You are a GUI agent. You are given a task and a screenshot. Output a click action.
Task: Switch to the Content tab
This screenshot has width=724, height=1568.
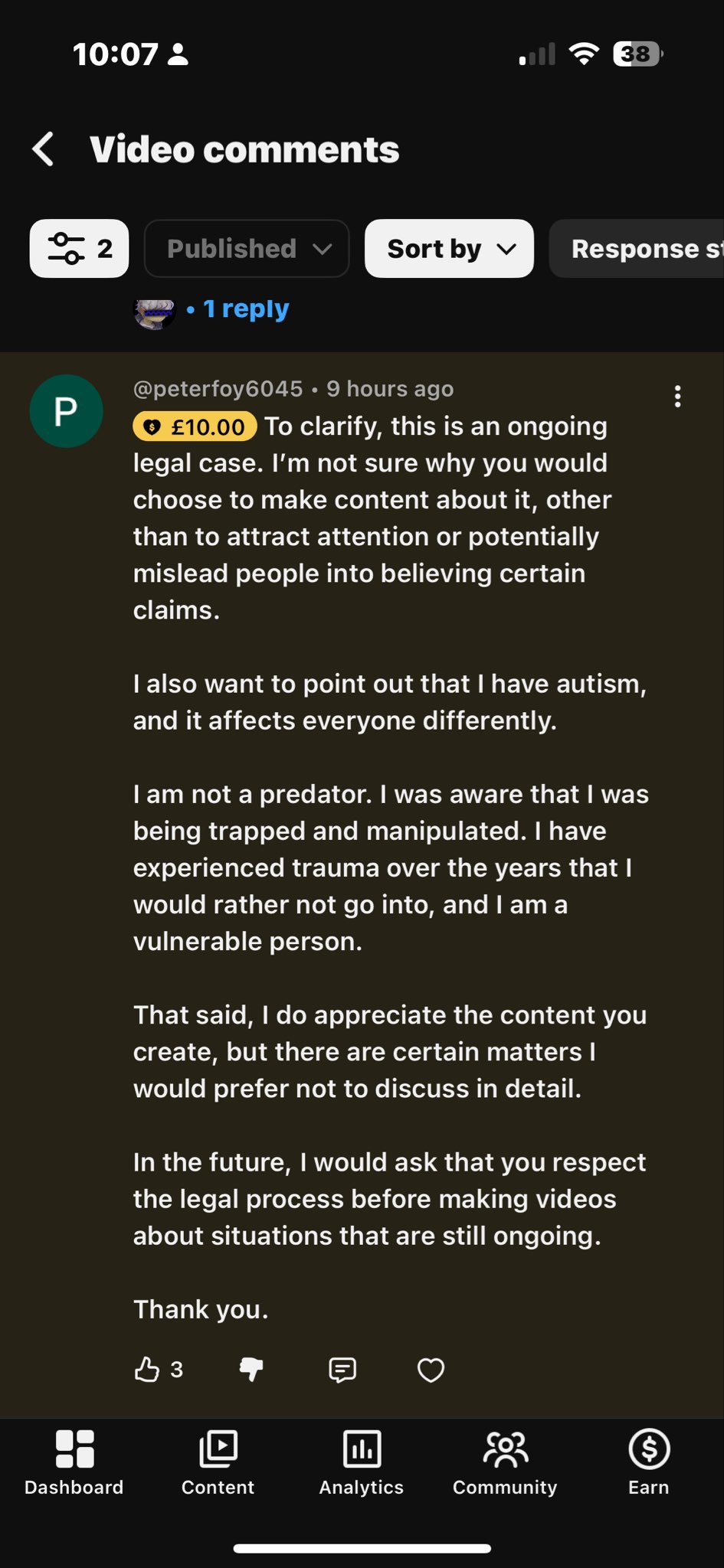point(218,1462)
